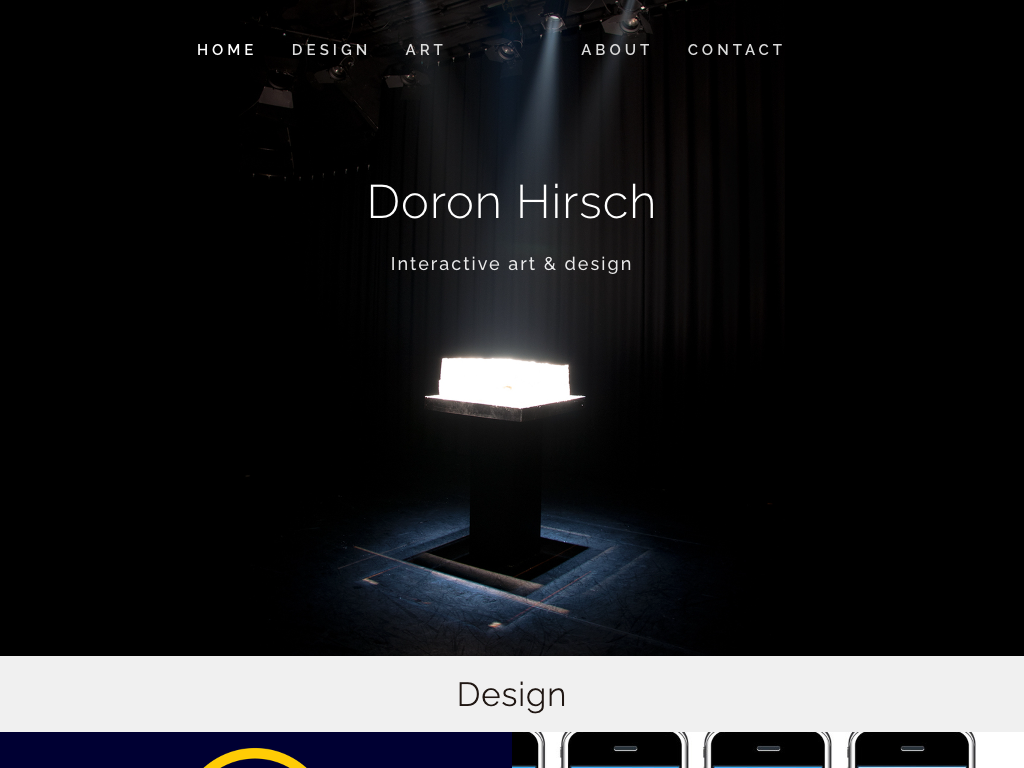Open the phone mockups design project tile
This screenshot has height=768, width=1024.
[x=768, y=751]
